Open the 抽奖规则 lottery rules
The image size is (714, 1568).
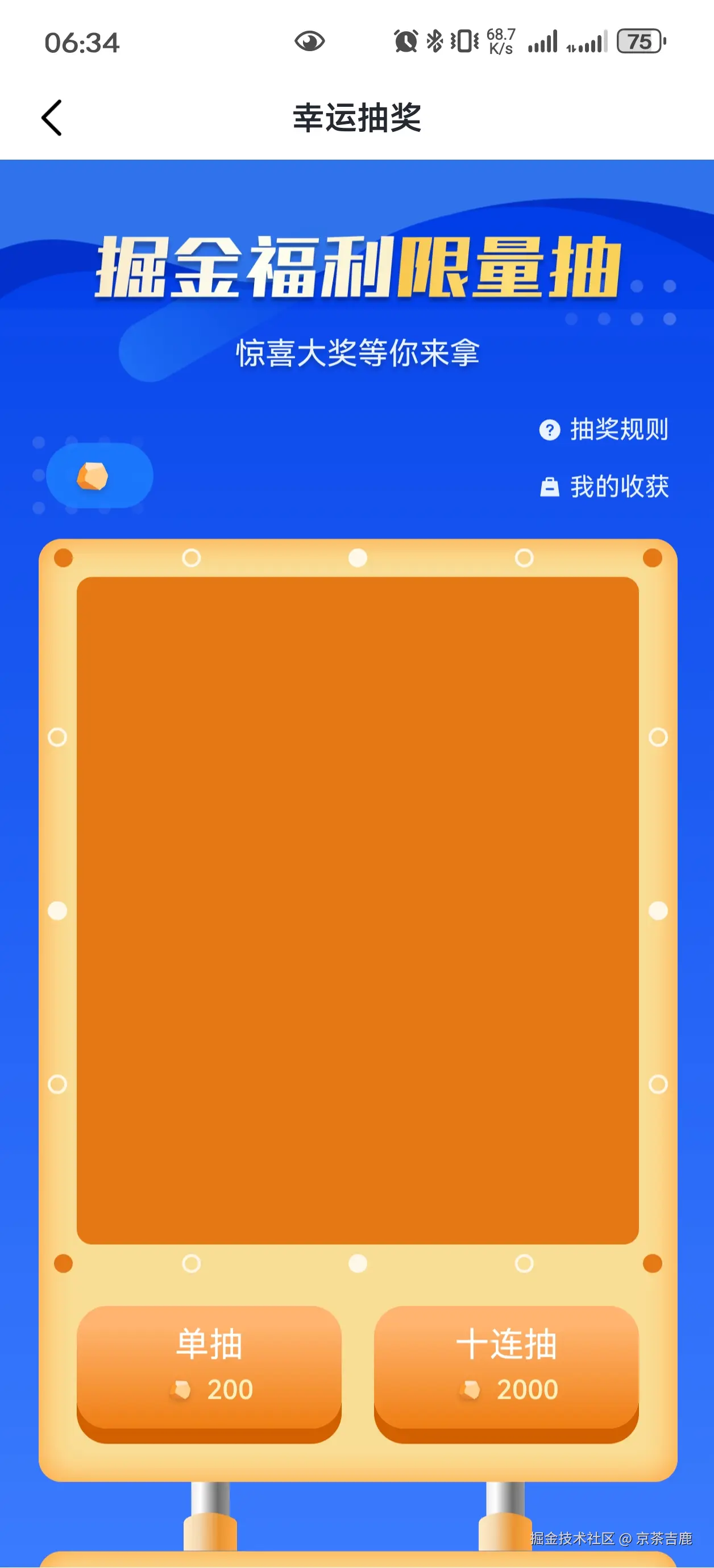(605, 429)
